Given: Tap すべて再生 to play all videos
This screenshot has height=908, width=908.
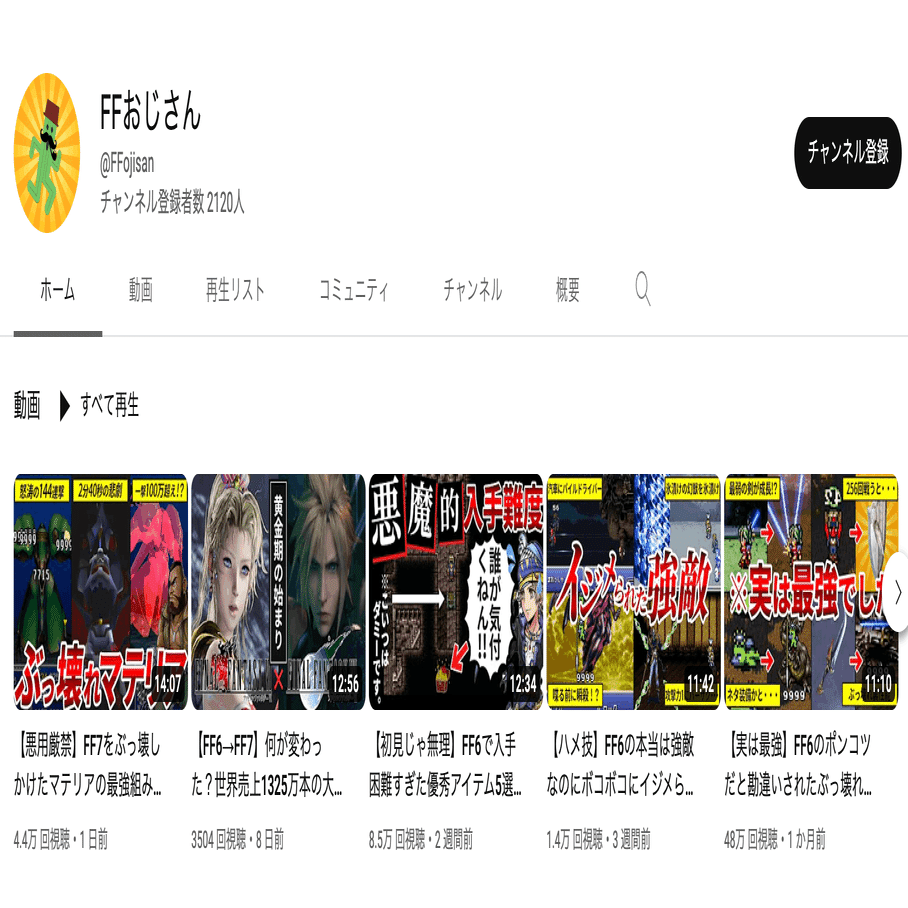Looking at the screenshot, I should tap(100, 405).
